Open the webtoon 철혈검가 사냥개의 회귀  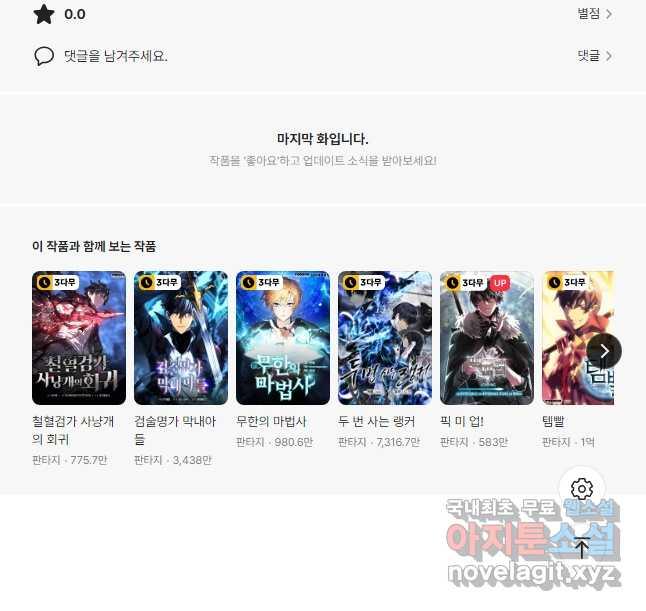coord(79,337)
